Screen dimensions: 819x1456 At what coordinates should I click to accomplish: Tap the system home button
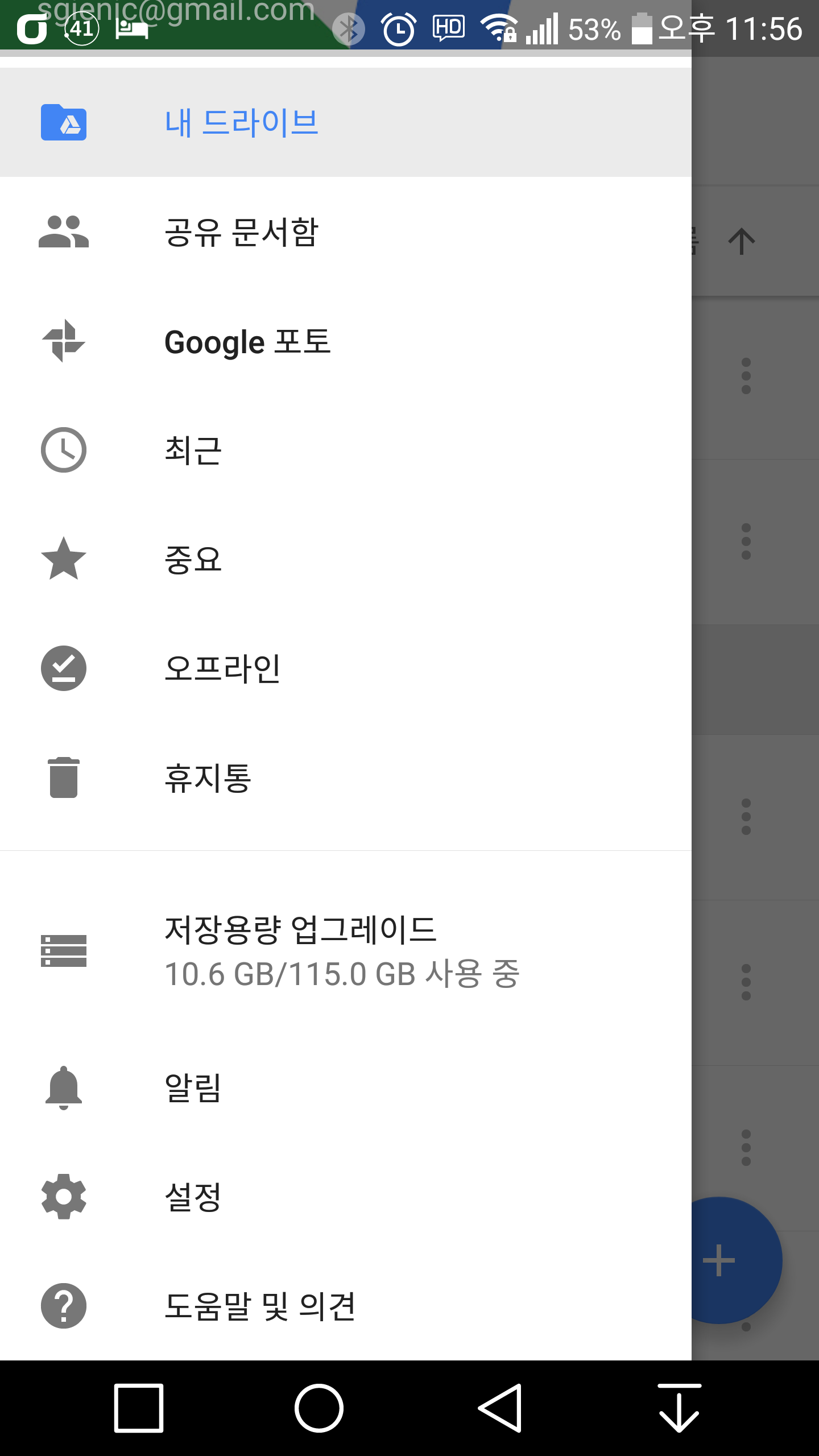pyautogui.click(x=318, y=1408)
